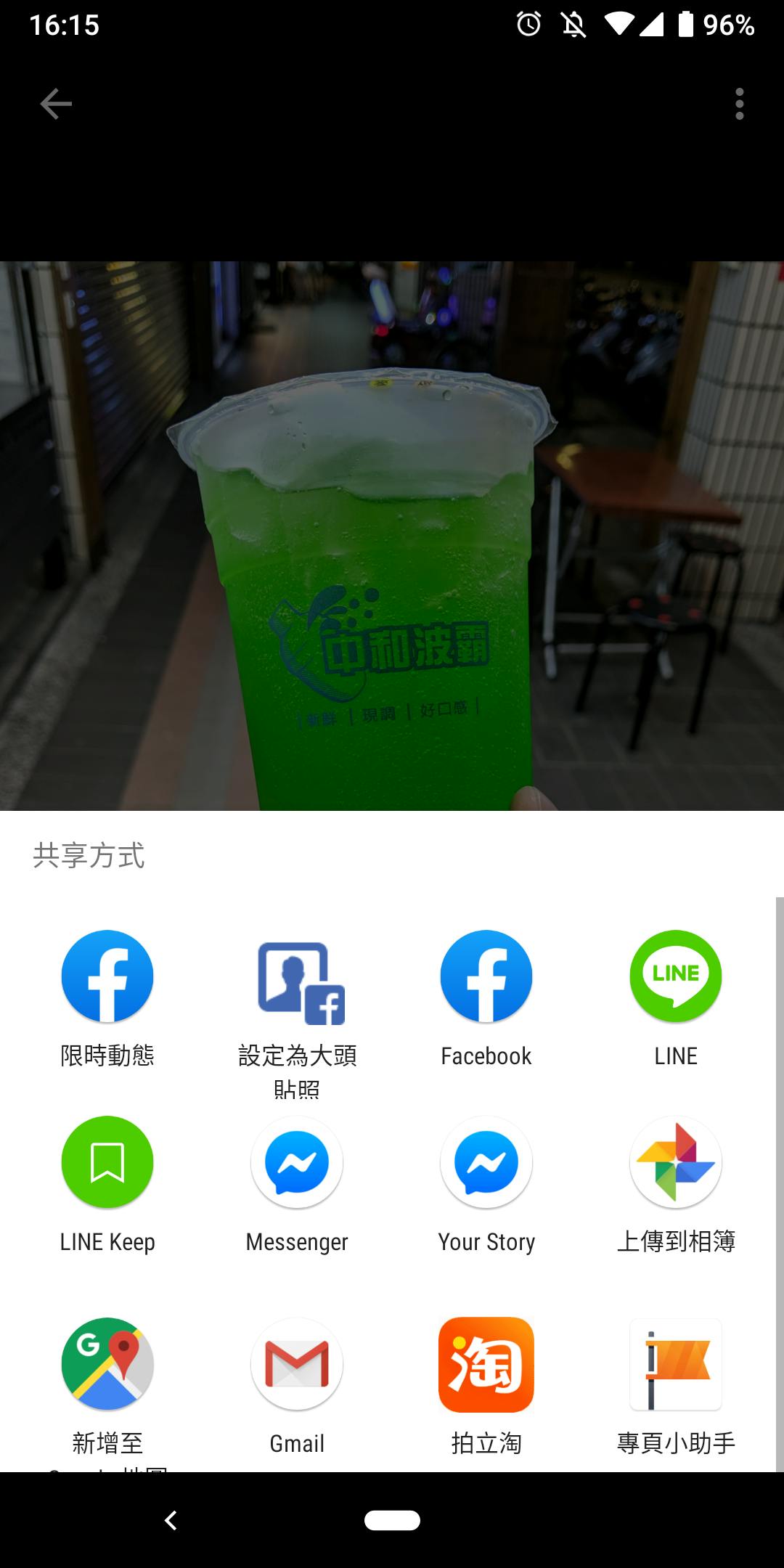The width and height of the screenshot is (784, 1568).
Task: Send the photo via LINE
Action: click(x=676, y=976)
